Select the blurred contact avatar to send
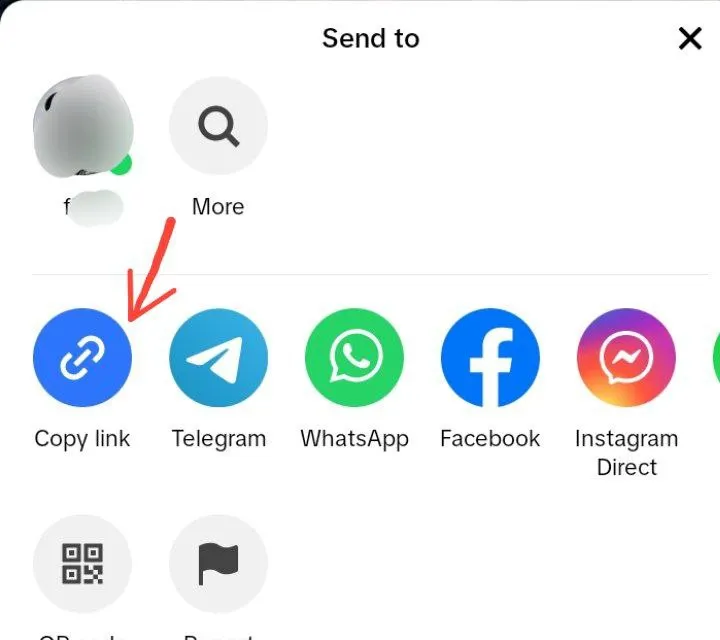 click(x=82, y=126)
